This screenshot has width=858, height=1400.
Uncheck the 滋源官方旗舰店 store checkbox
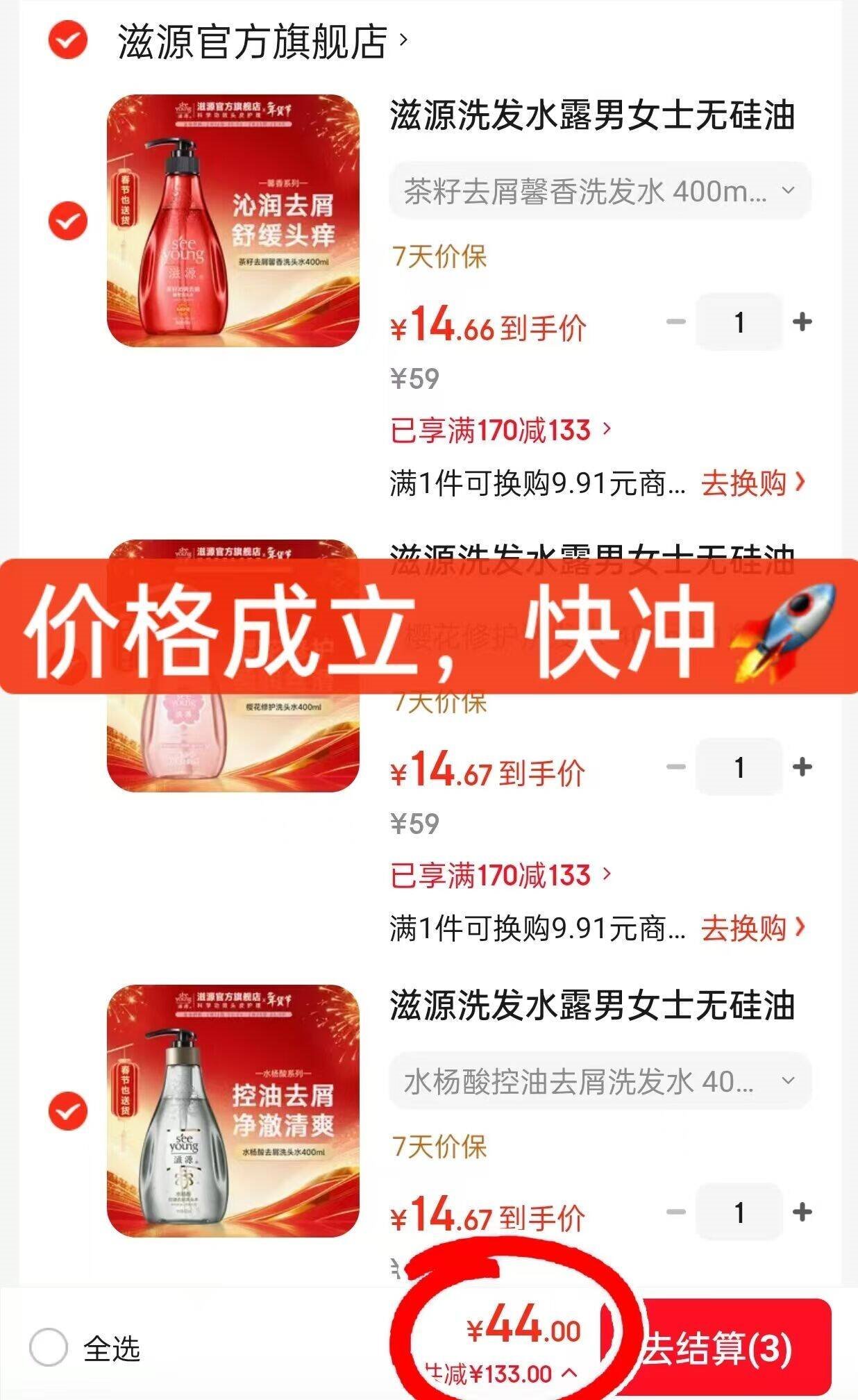pos(67,40)
